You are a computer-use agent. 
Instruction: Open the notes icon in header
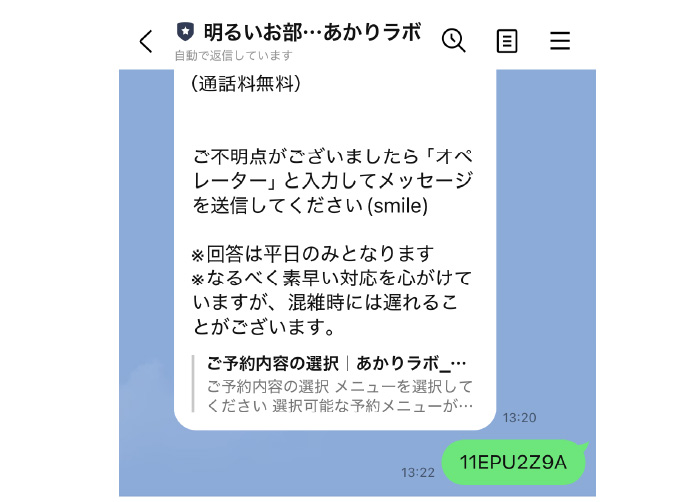tap(507, 41)
